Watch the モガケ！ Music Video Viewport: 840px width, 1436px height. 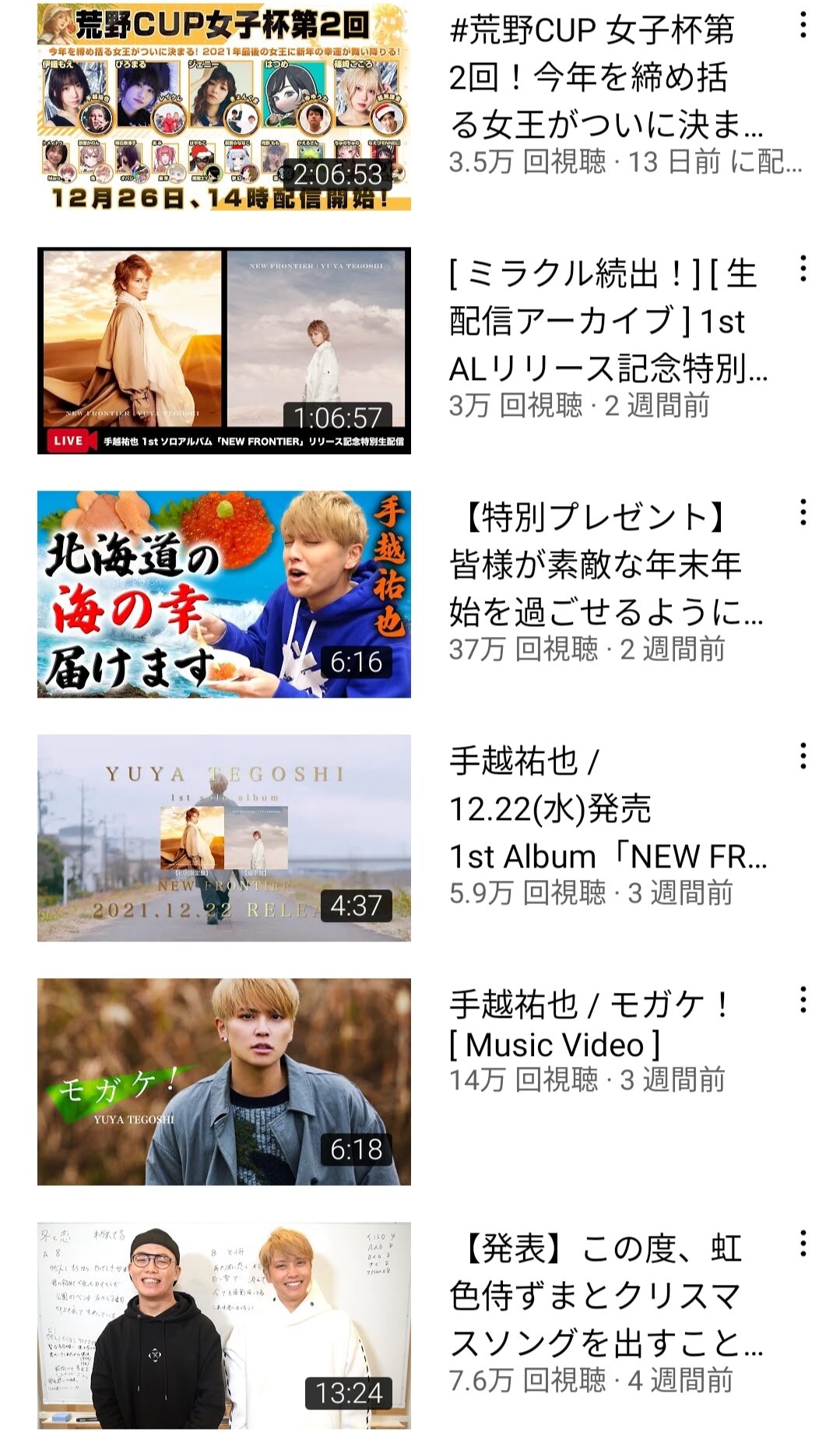click(224, 1082)
